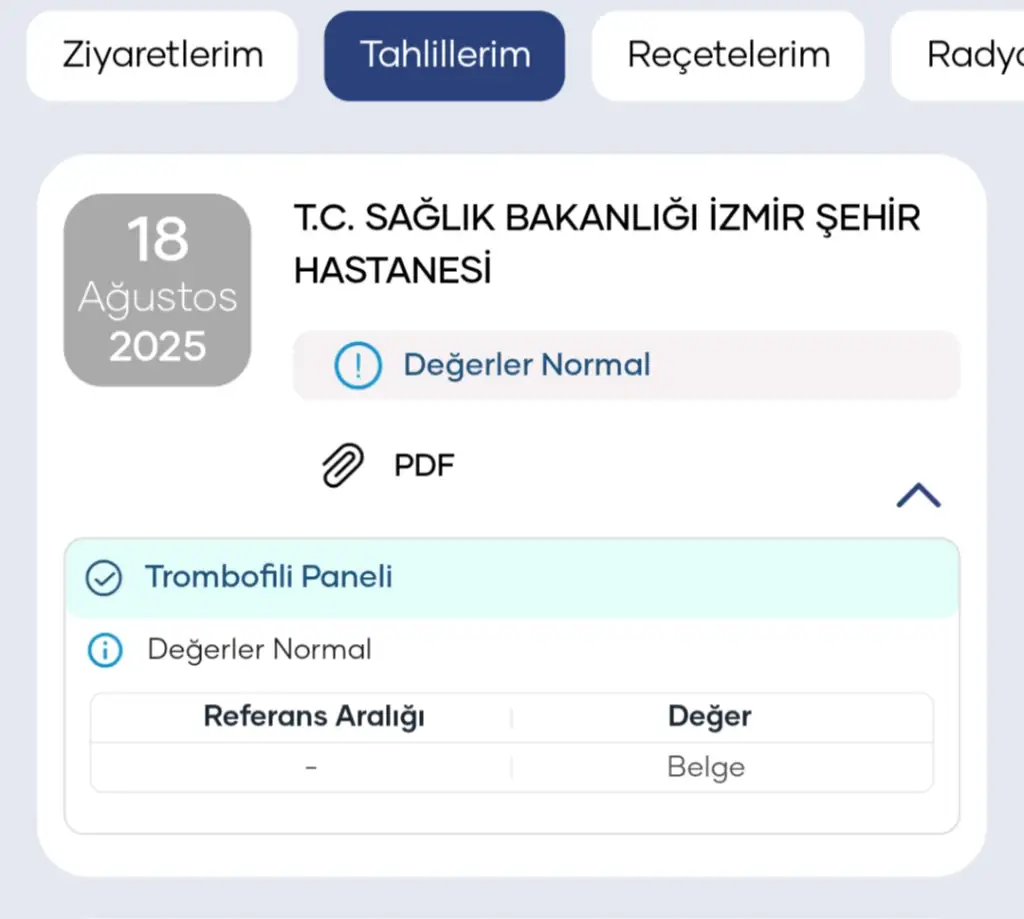Open the Reçetelerim tab
Viewport: 1024px width, 919px height.
tap(728, 55)
